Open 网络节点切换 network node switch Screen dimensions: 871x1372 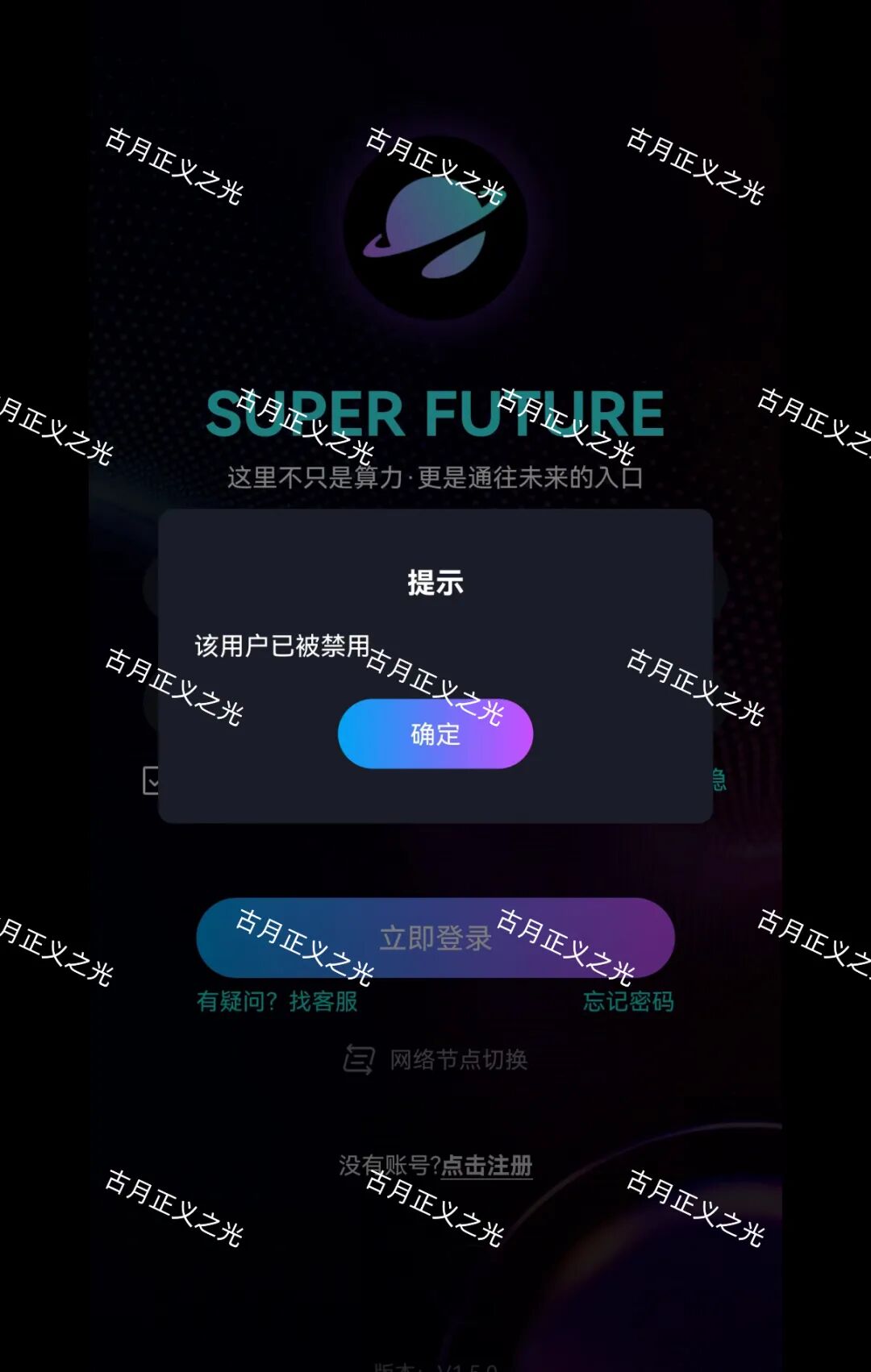[x=436, y=1059]
